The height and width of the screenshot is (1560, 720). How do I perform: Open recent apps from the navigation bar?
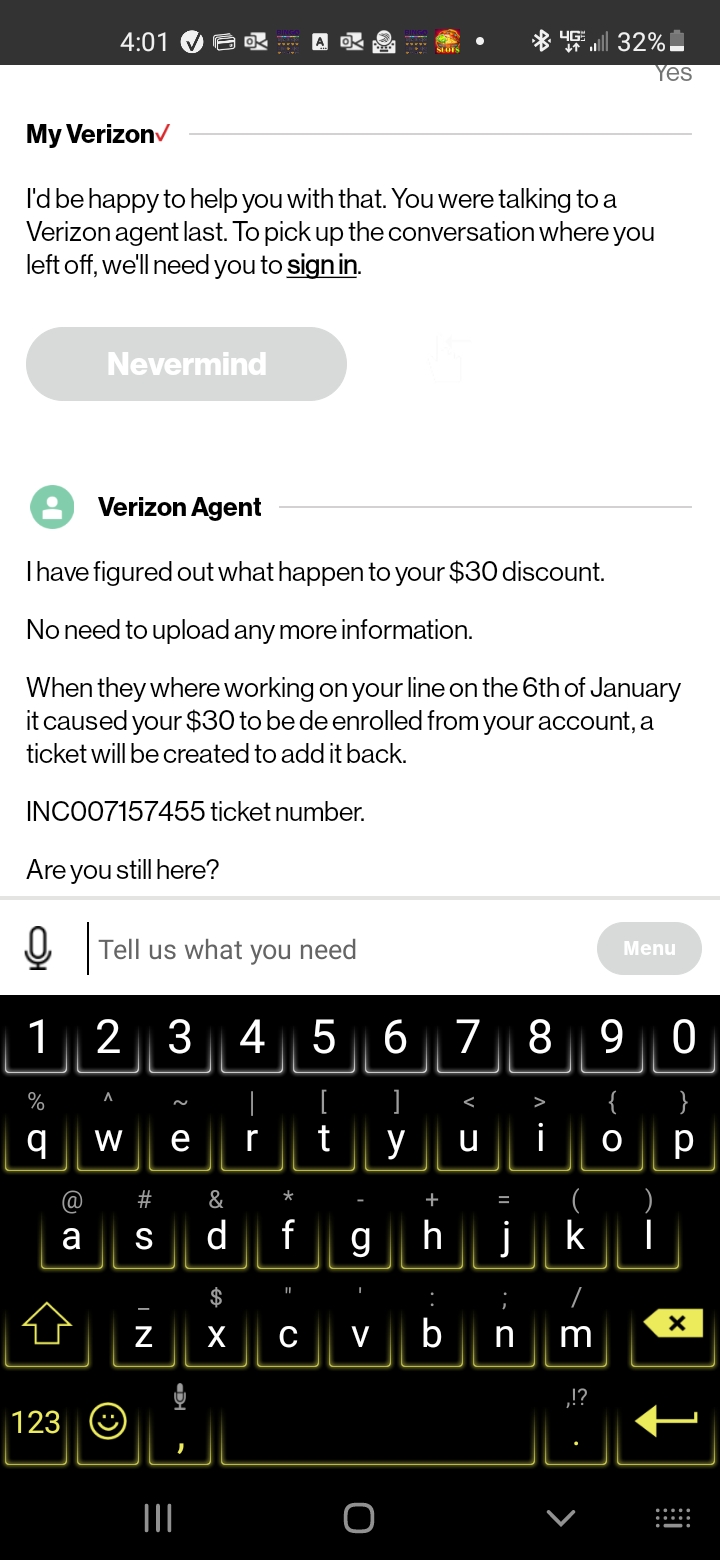(x=158, y=1516)
